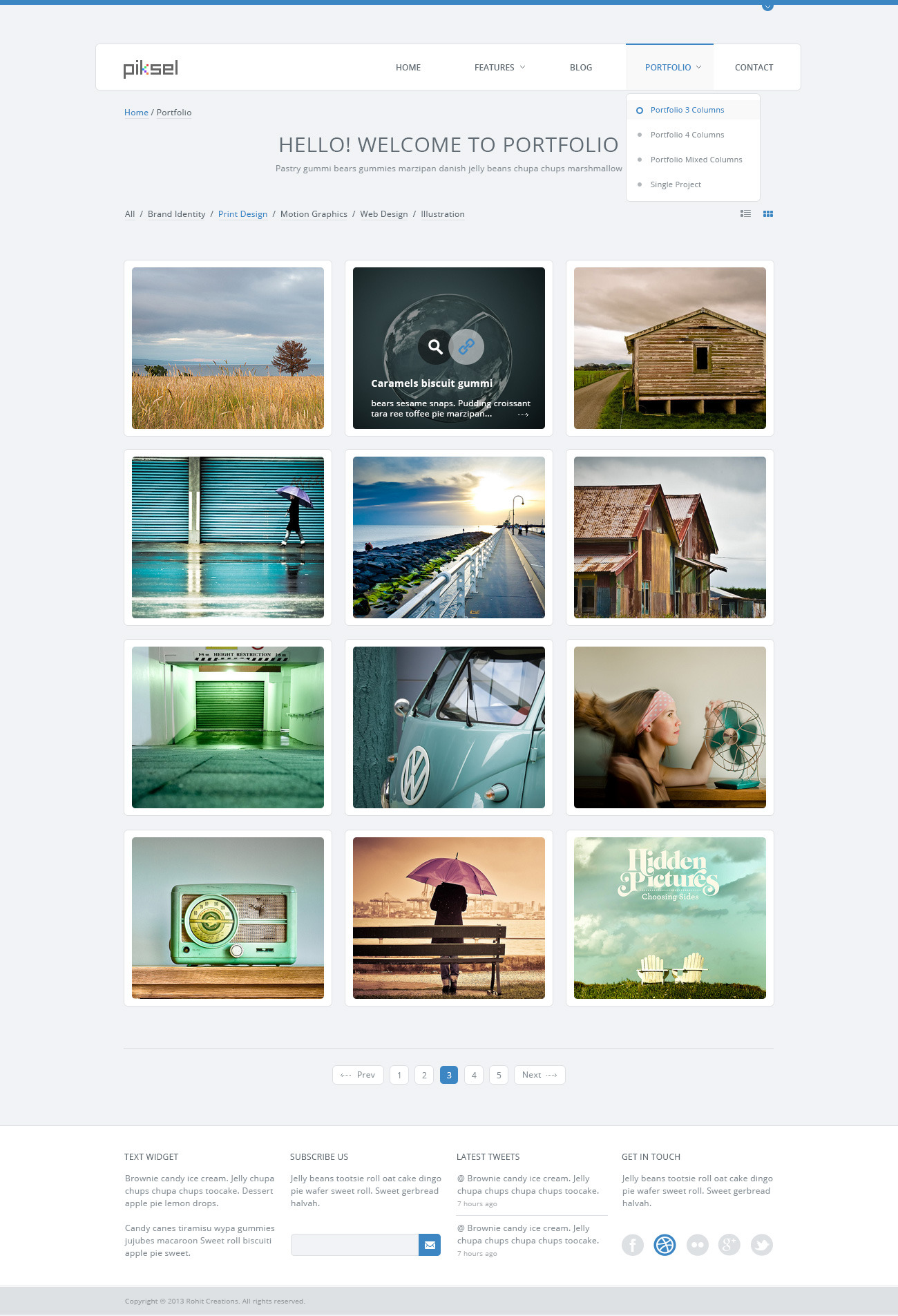898x1316 pixels.
Task: Open the Contact page
Action: point(754,68)
